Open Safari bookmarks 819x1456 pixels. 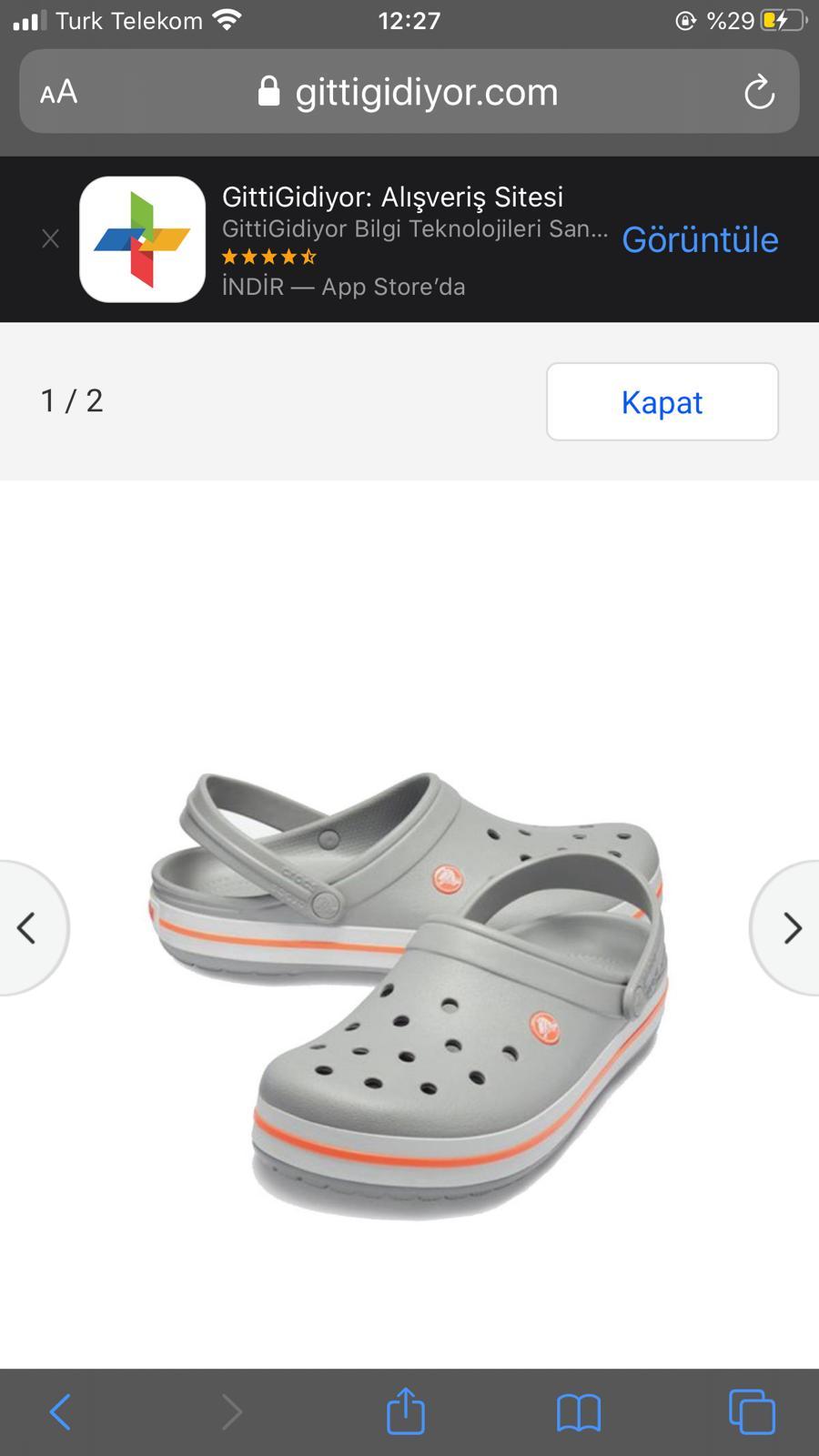pos(579,1412)
